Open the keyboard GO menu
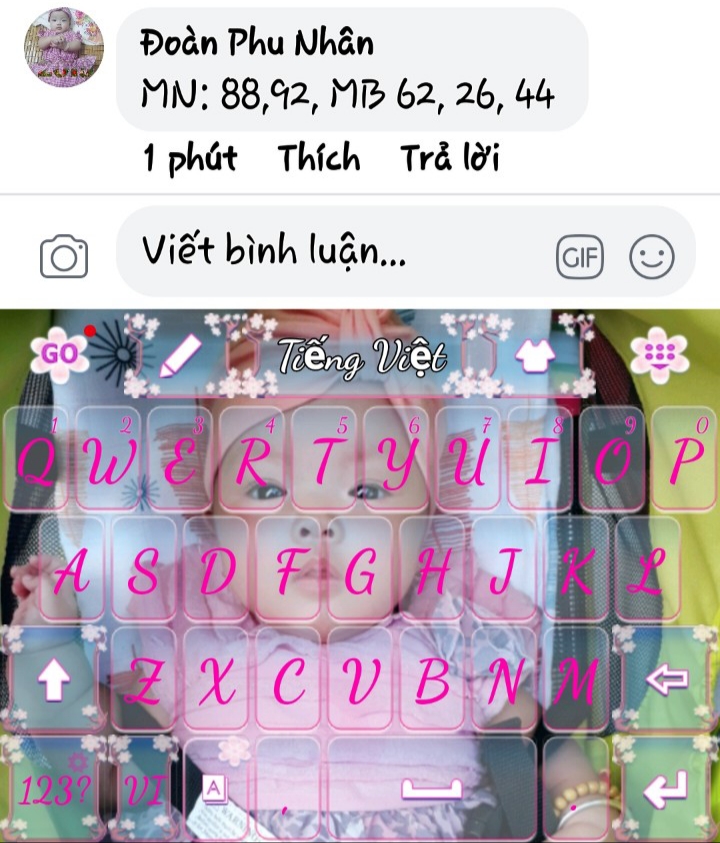 [x=60, y=353]
